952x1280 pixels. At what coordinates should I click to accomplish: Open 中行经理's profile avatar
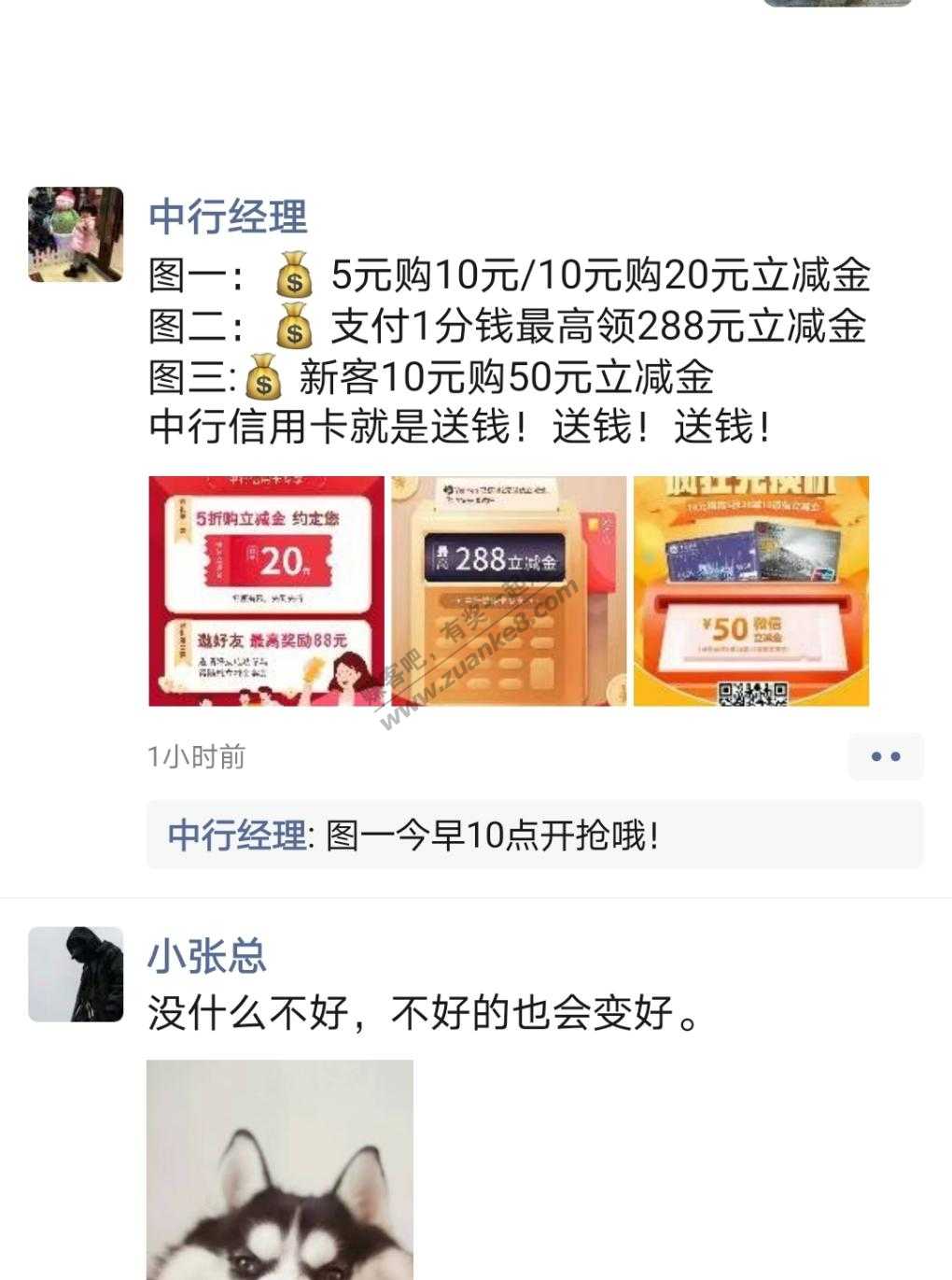point(76,234)
